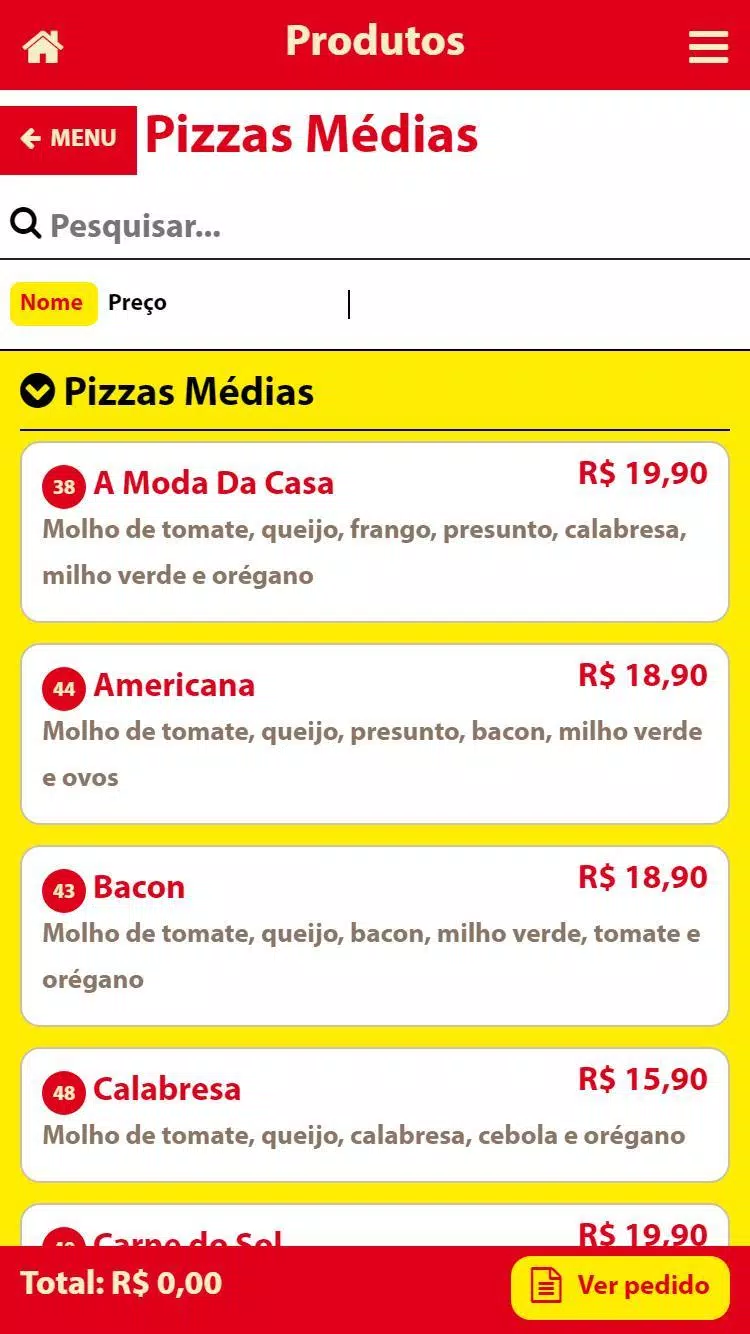Choose the Americana pizza
The height and width of the screenshot is (1334, 750).
(x=375, y=734)
